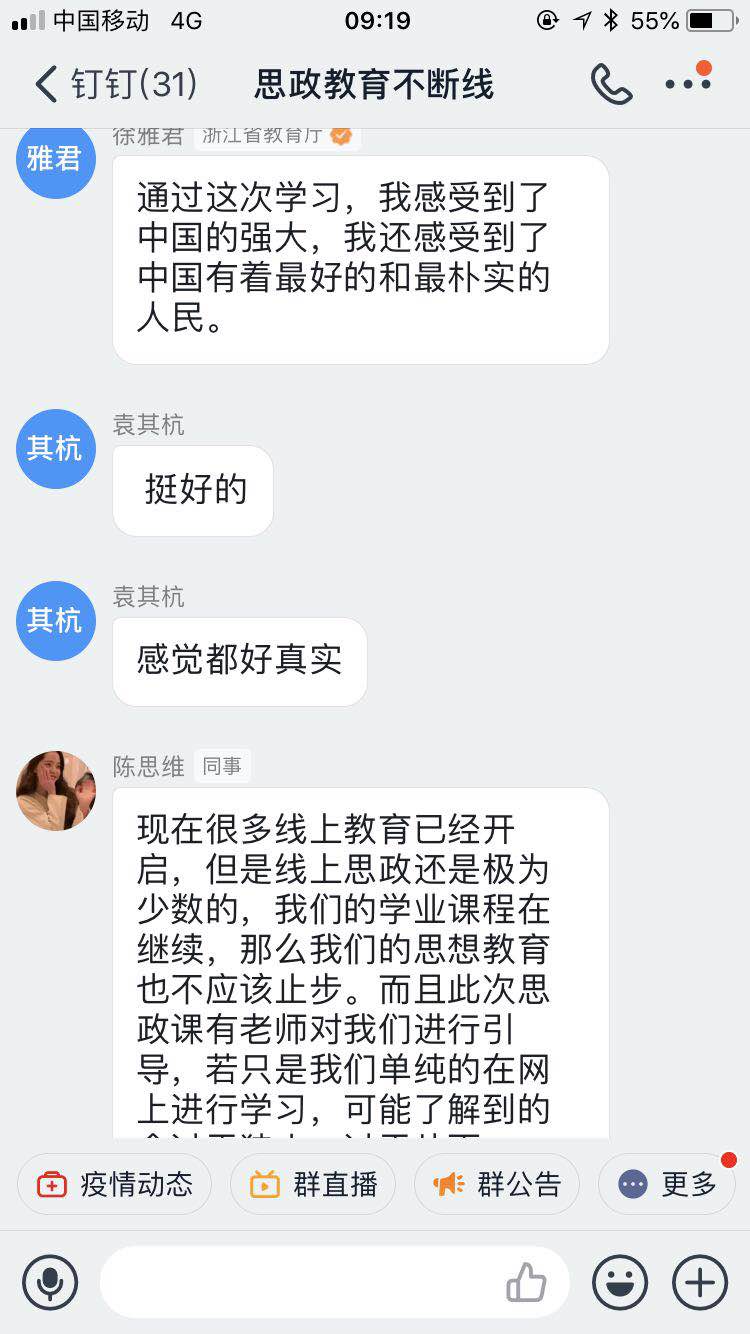
Task: View 袁其杭's avatar beside 挺好的
Action: (56, 448)
